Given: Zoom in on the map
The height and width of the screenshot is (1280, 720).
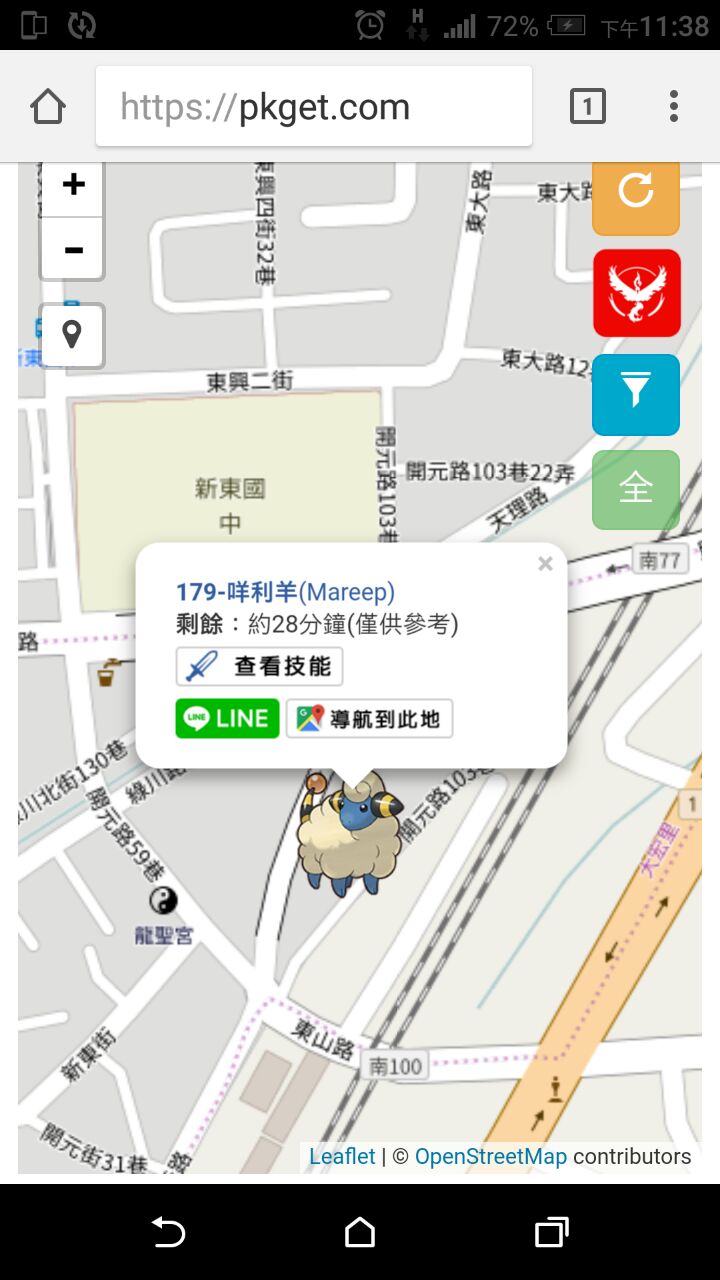Looking at the screenshot, I should click(73, 186).
